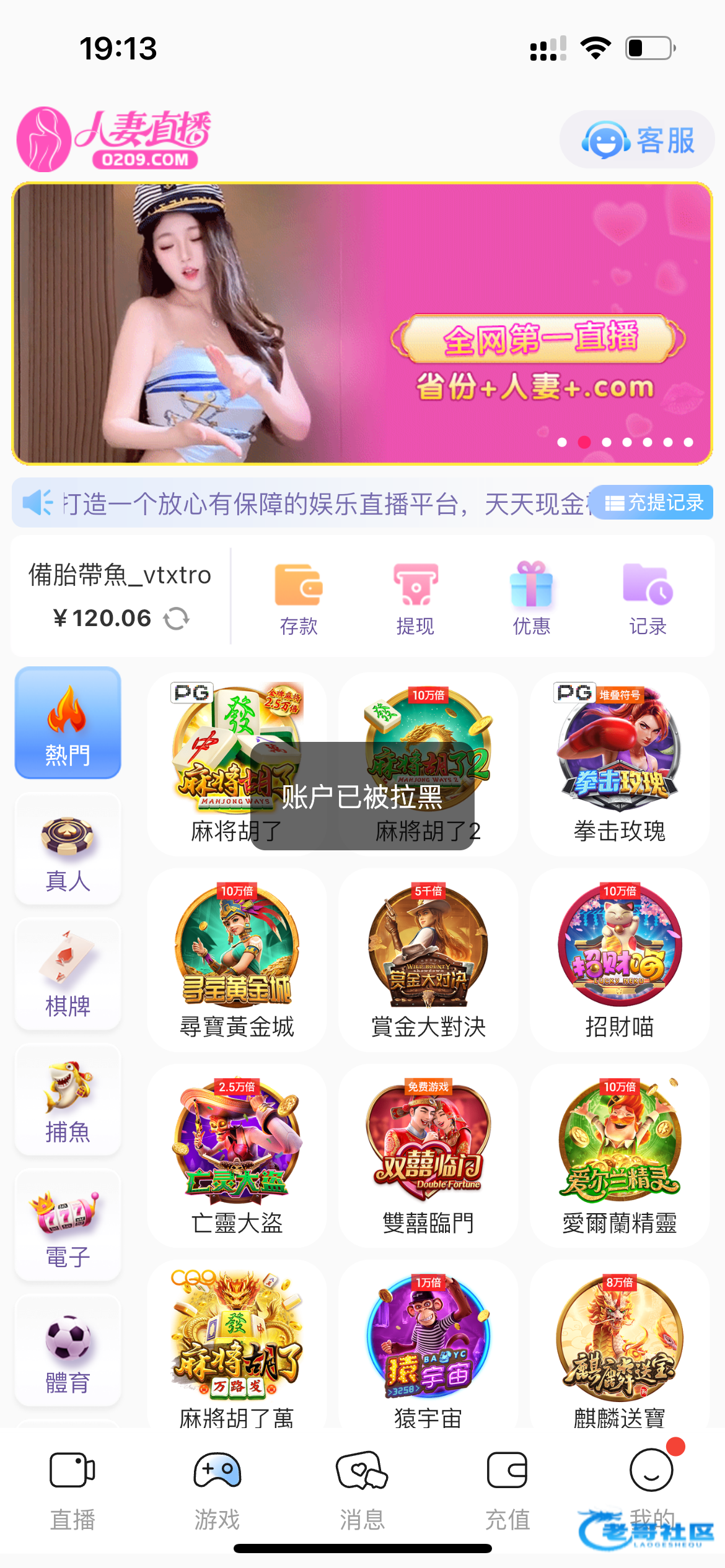Open 客服 customer service
This screenshot has width=725, height=1568.
point(637,140)
